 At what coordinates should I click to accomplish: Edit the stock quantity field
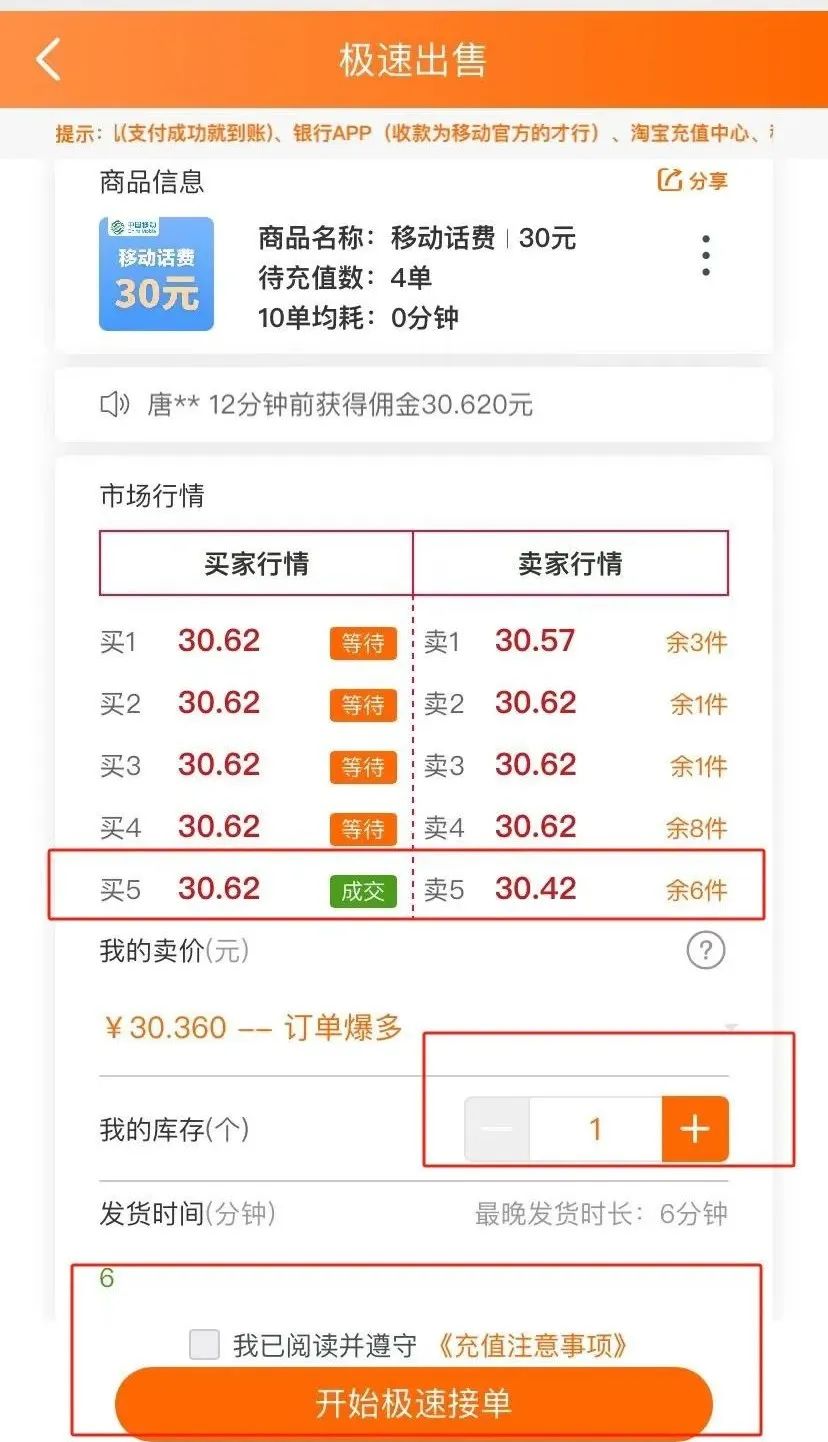coord(595,1130)
